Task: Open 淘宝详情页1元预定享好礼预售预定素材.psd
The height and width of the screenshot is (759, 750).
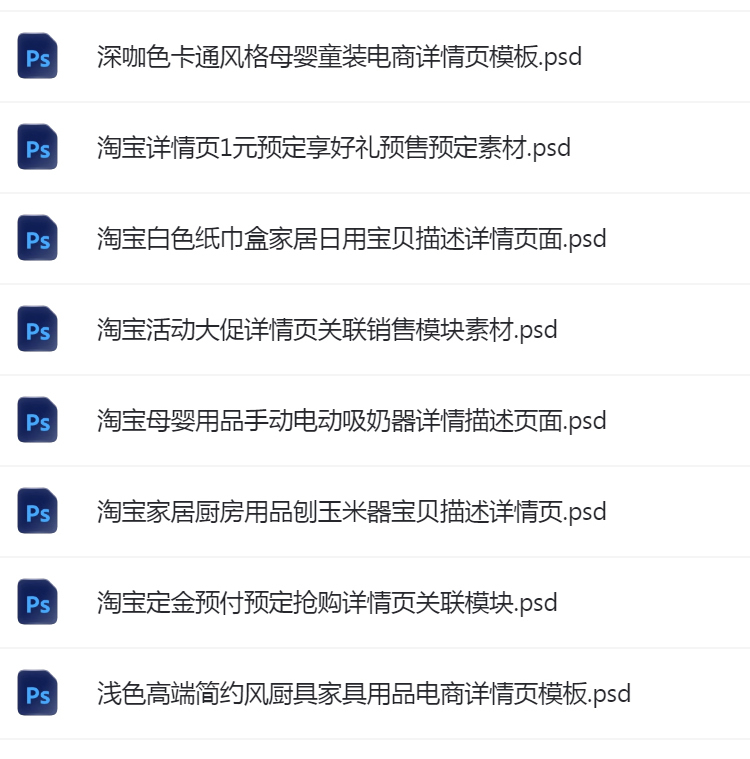Action: pos(333,148)
